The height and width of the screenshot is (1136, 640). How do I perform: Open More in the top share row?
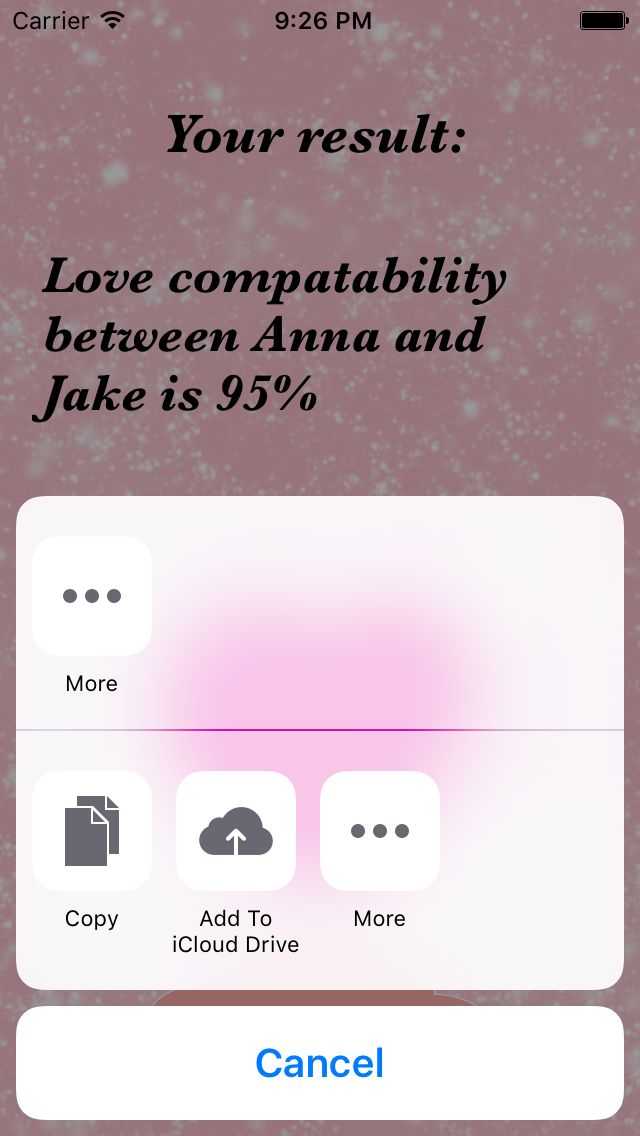point(92,597)
